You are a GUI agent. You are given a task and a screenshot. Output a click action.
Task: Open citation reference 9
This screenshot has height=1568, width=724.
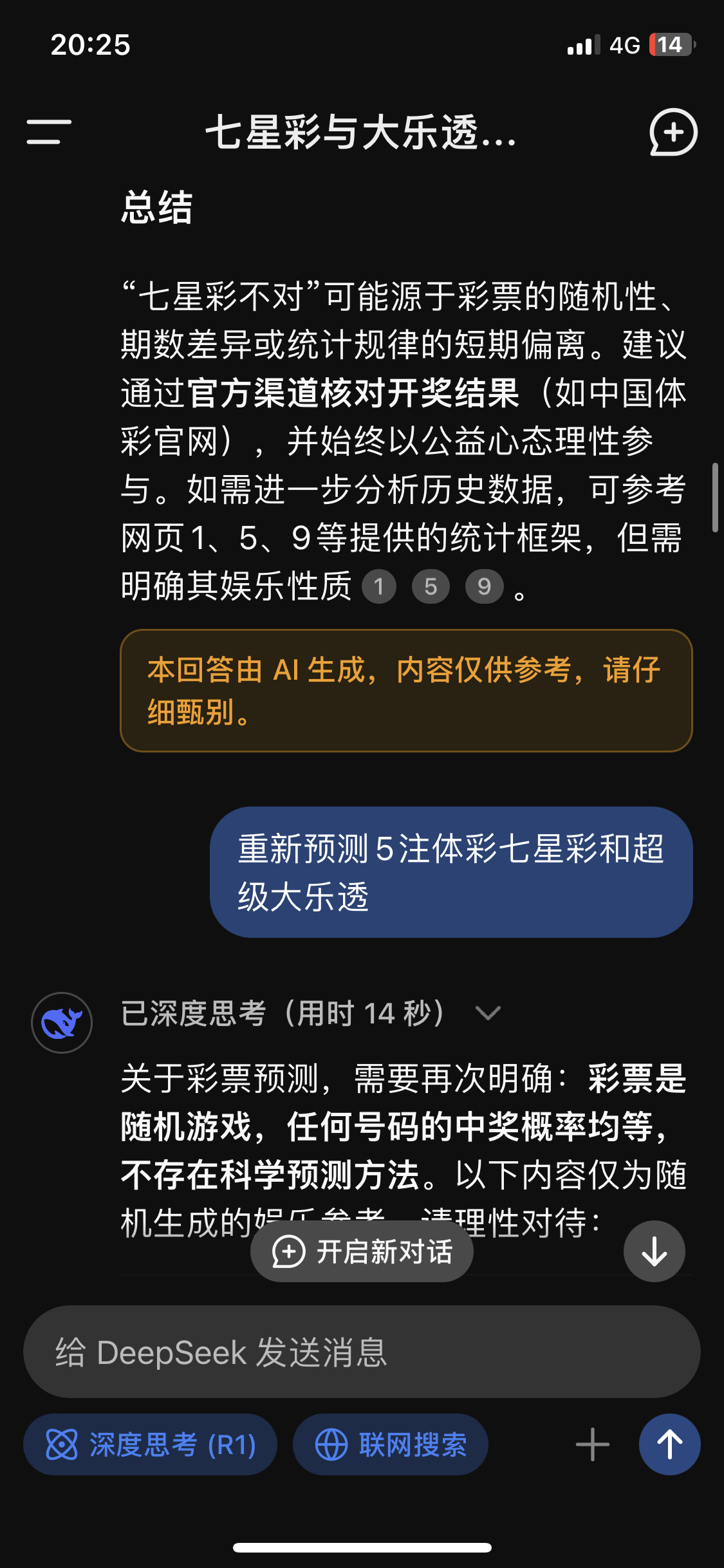485,586
